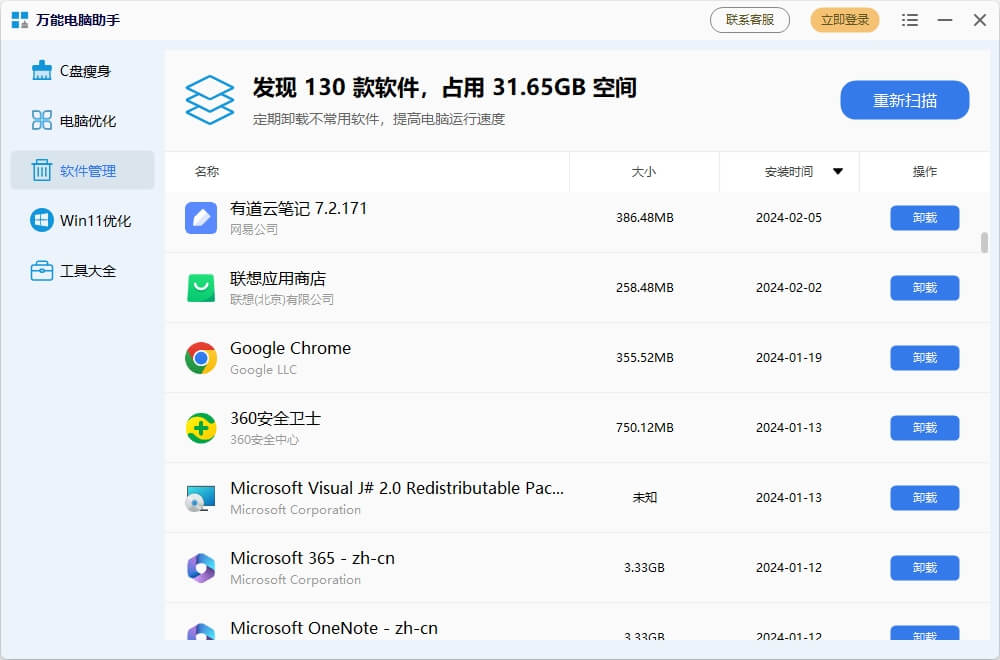Uninstall Microsoft 365 - zh-cn

click(925, 568)
